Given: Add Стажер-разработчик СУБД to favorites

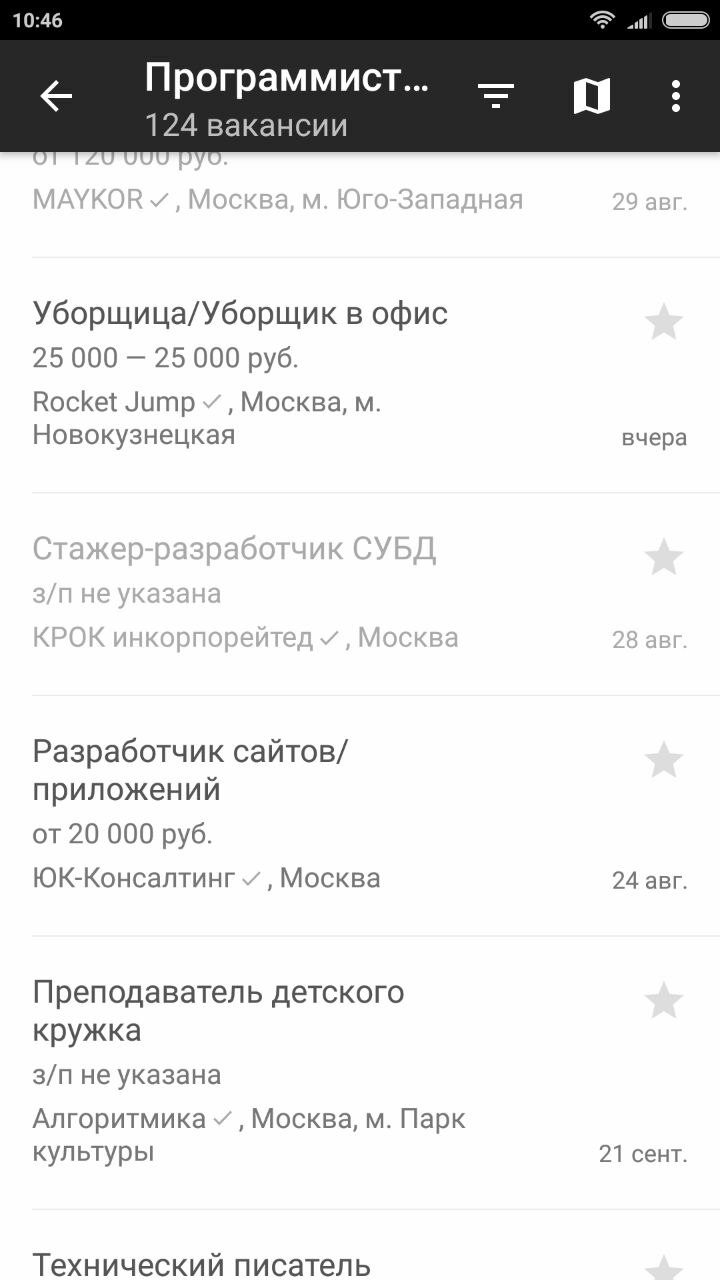Looking at the screenshot, I should [663, 558].
